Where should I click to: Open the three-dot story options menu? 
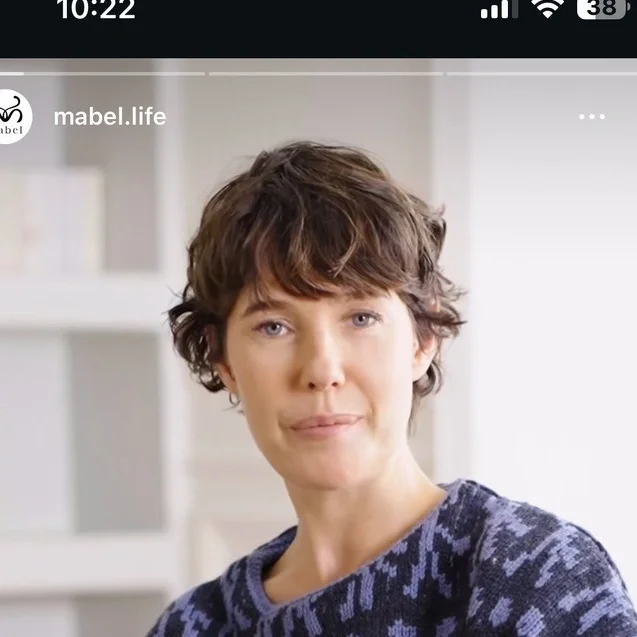[592, 117]
